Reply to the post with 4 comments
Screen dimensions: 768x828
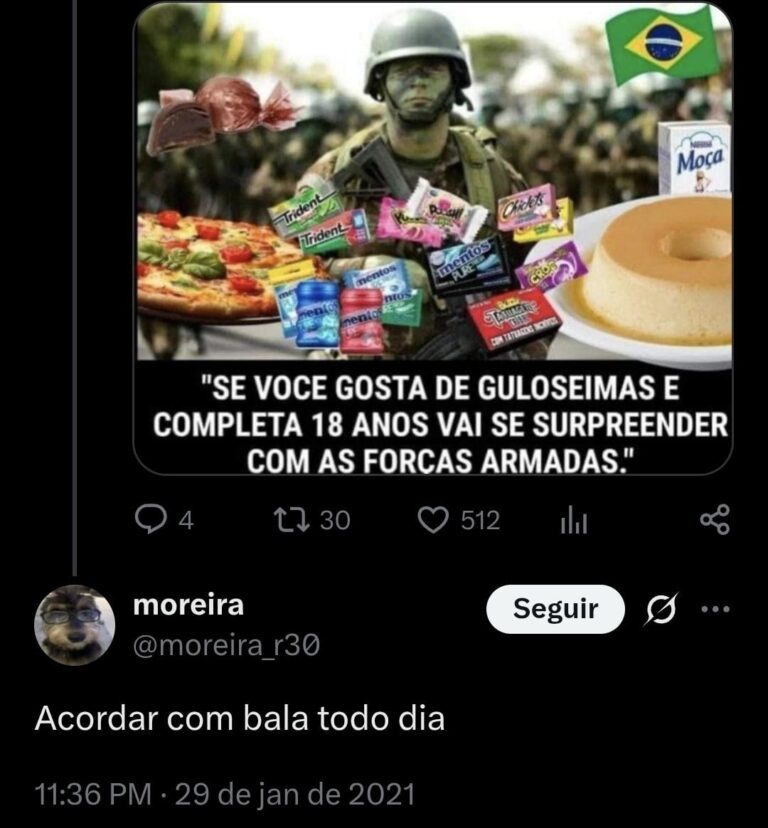point(150,519)
